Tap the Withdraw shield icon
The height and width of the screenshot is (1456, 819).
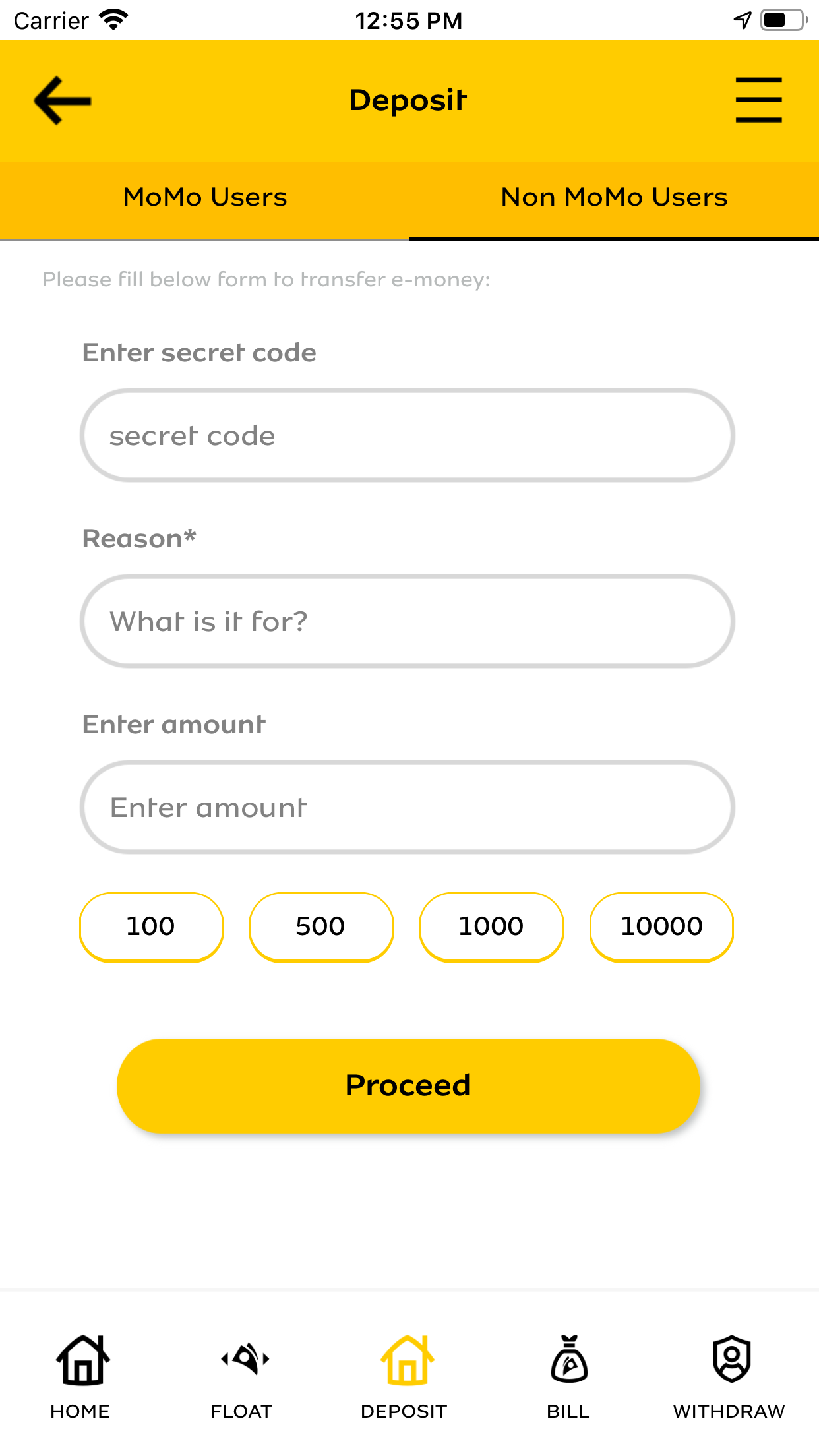(730, 1360)
